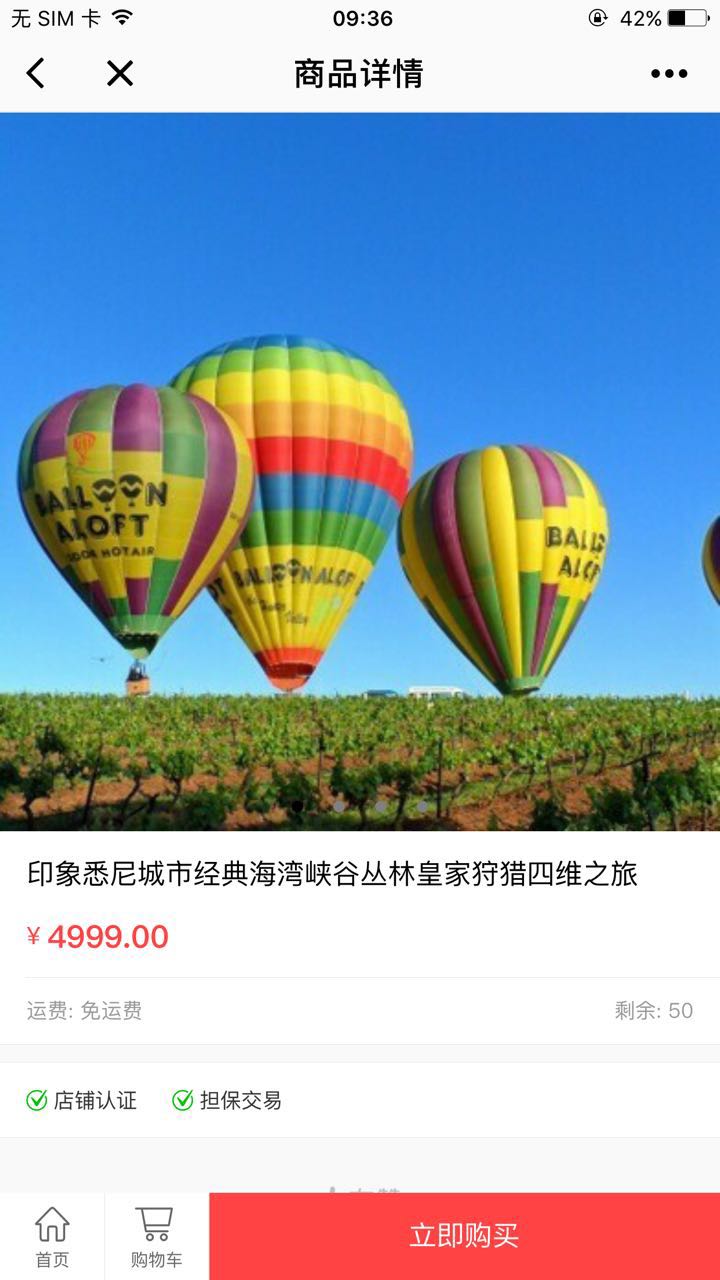Open the three-dot overflow menu
This screenshot has width=720, height=1280.
669,73
